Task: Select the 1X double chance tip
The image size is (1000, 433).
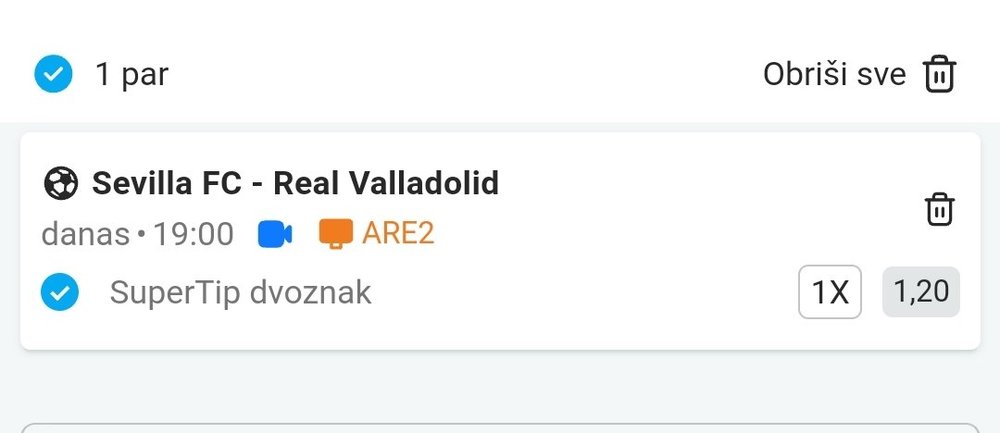Action: pyautogui.click(x=829, y=292)
